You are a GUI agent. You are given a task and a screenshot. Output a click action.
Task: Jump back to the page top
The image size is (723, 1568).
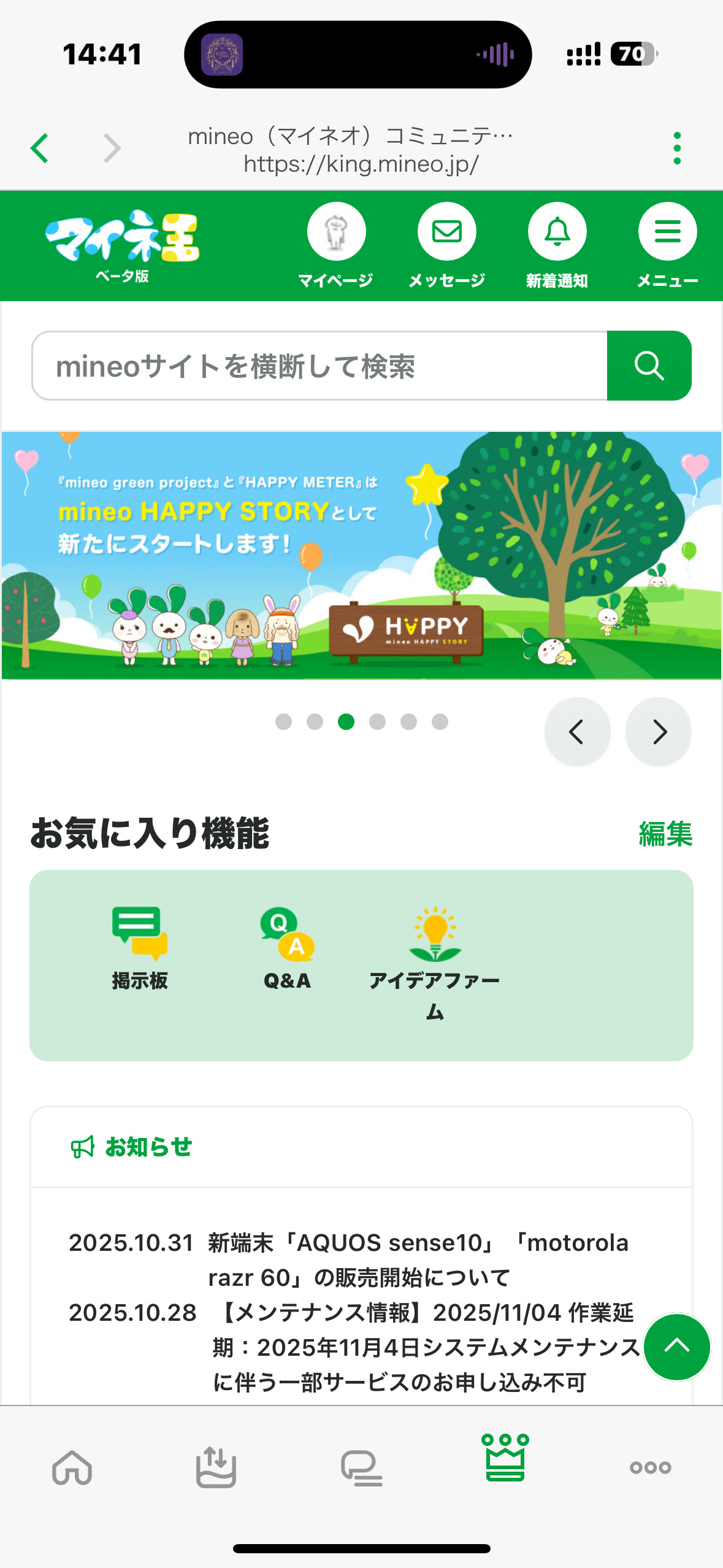pyautogui.click(x=676, y=1347)
